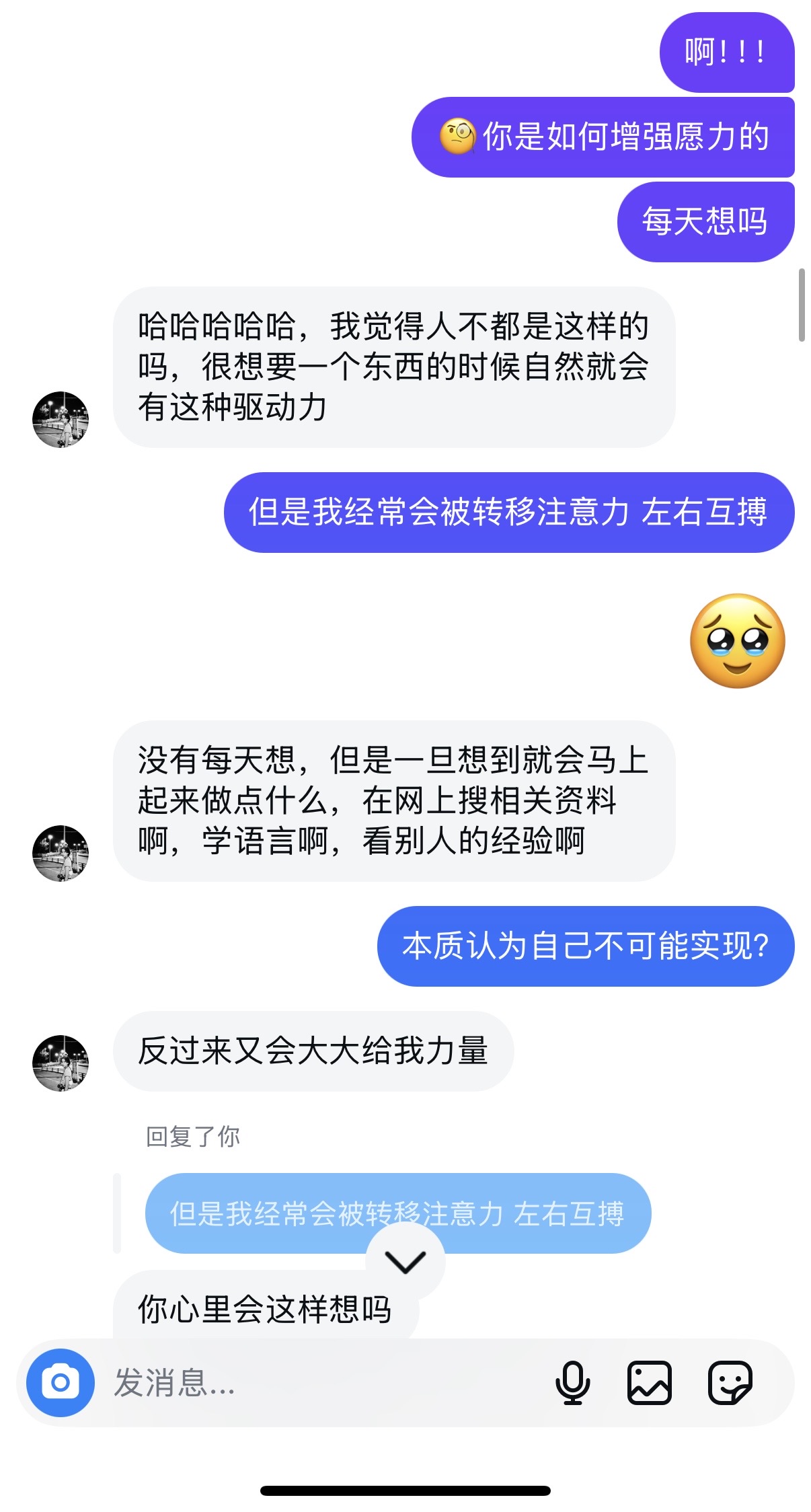Record a voice message with the microphone
Image resolution: width=811 pixels, height=1512 pixels.
(572, 1383)
